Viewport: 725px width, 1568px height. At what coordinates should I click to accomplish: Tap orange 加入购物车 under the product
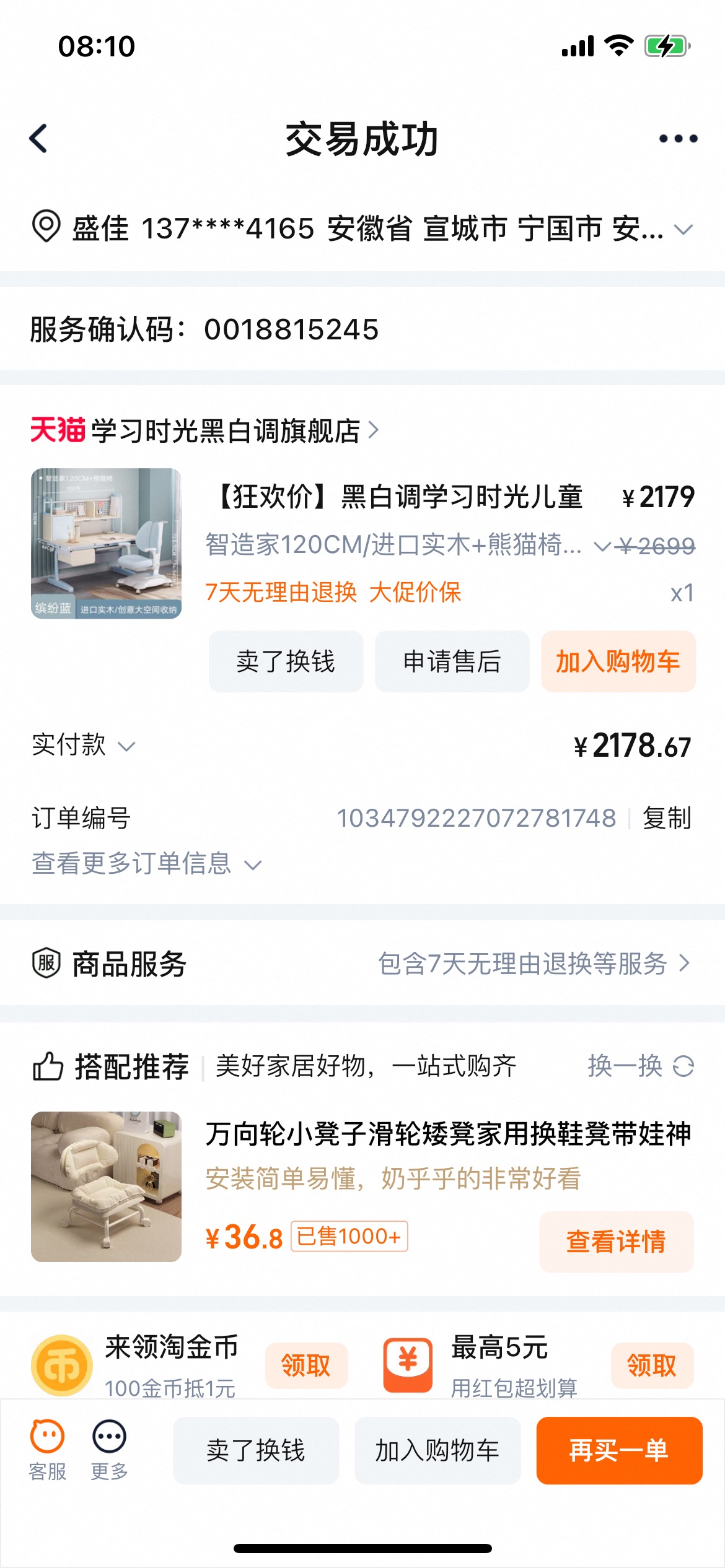click(618, 661)
